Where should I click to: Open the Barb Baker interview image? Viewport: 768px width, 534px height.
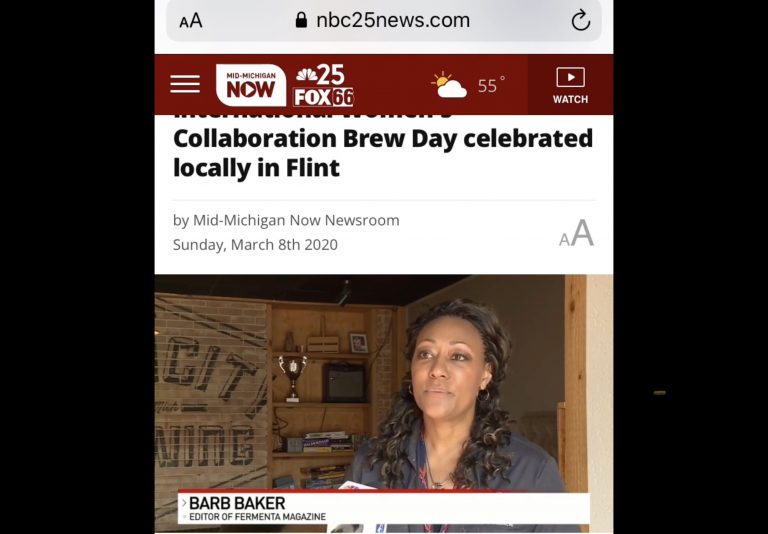[x=384, y=400]
